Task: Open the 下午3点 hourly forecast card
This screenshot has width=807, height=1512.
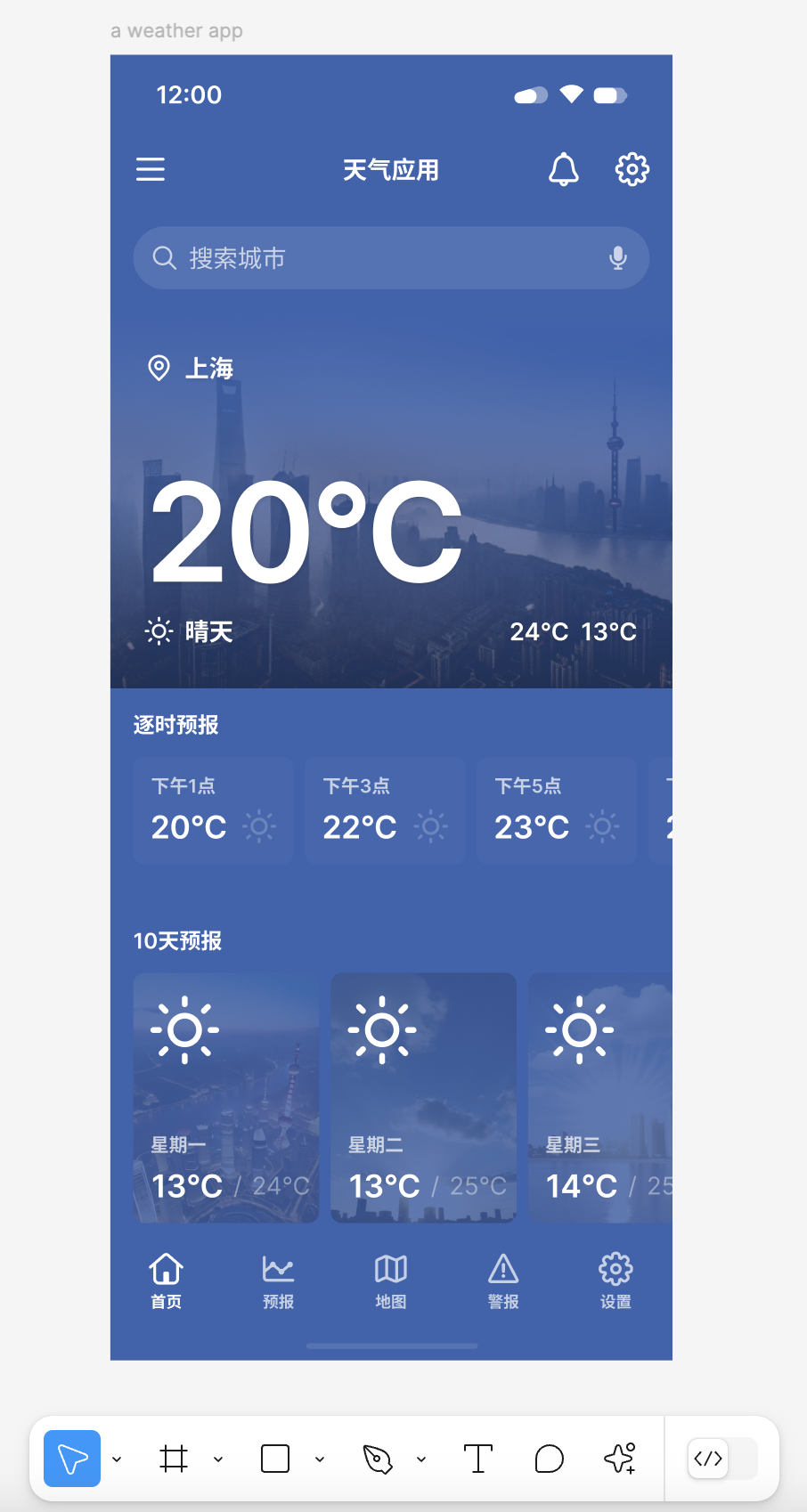Action: tap(385, 810)
